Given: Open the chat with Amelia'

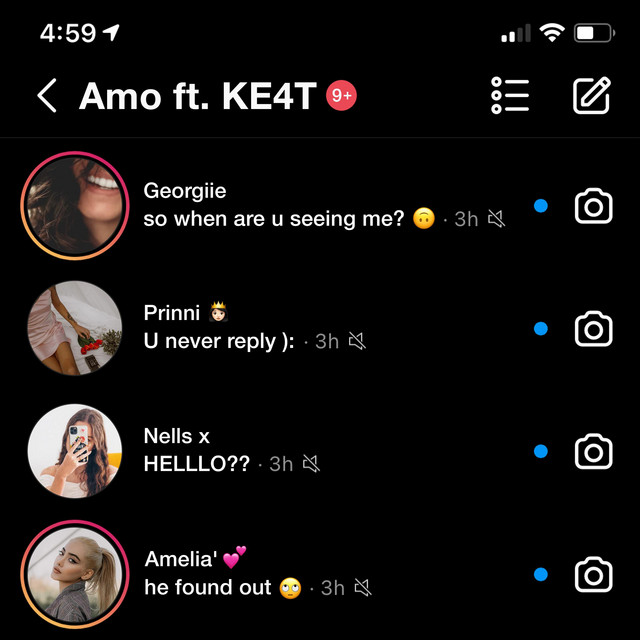Looking at the screenshot, I should (320, 574).
